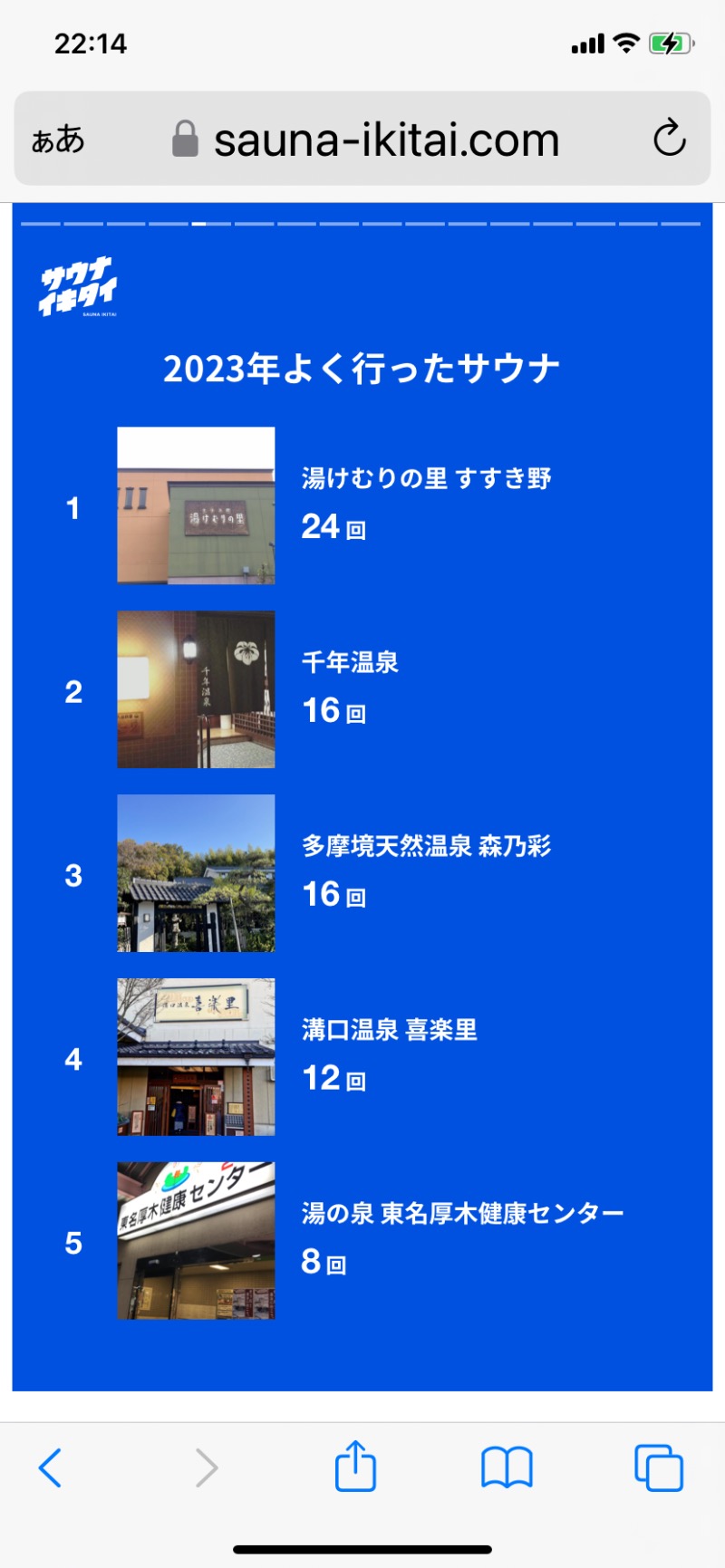
Task: Go back to the previous page
Action: pos(51,1467)
